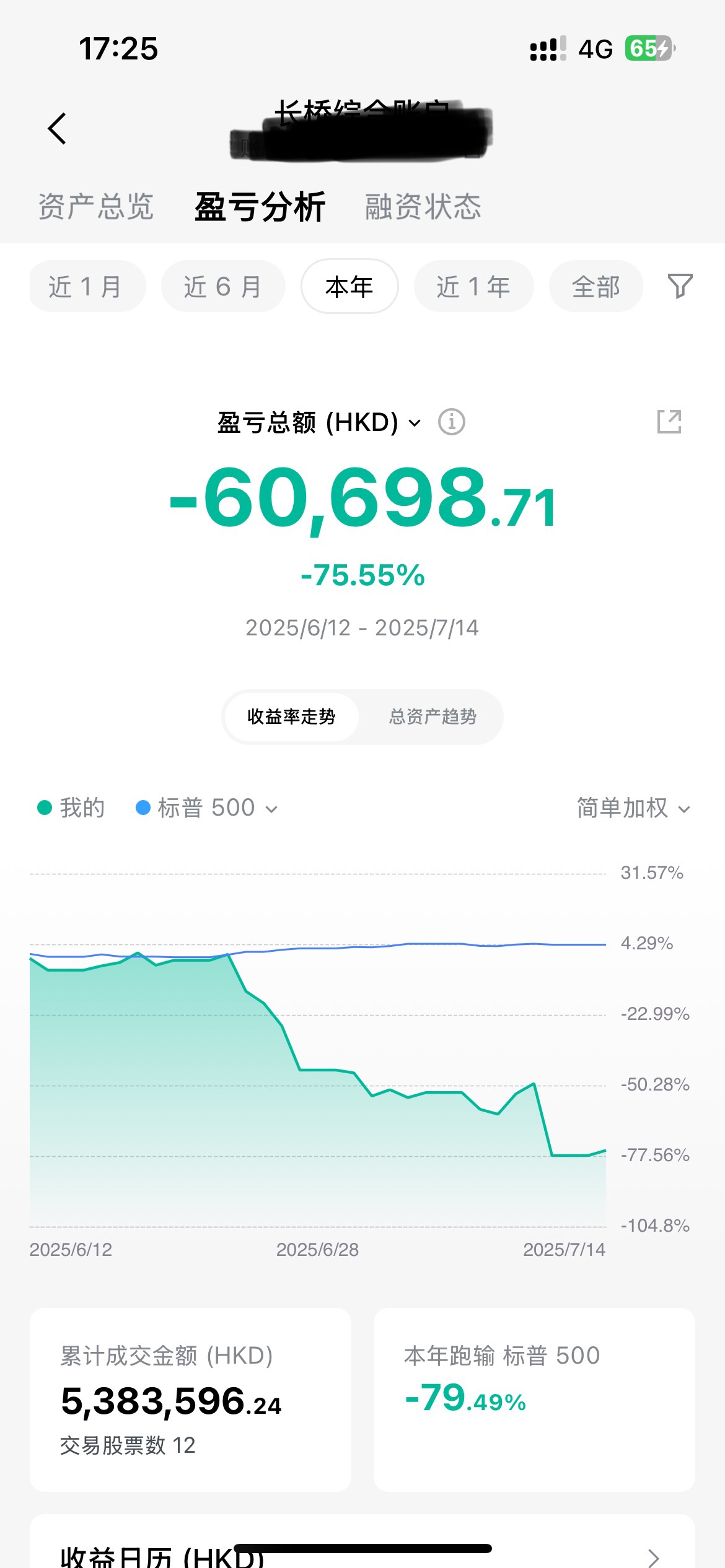Viewport: 725px width, 1568px height.
Task: Tap the info icon beside 盈亏总额
Action: coord(451,422)
